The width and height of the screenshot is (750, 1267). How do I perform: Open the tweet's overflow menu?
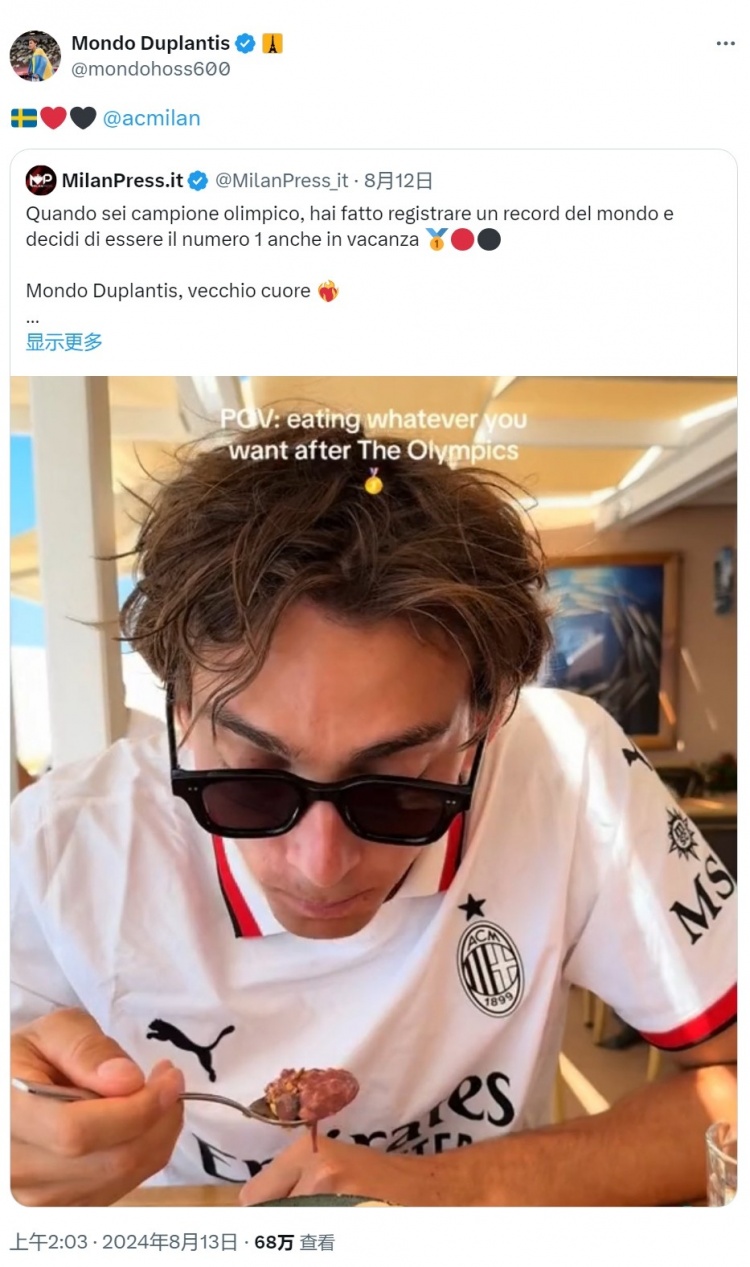click(x=725, y=44)
